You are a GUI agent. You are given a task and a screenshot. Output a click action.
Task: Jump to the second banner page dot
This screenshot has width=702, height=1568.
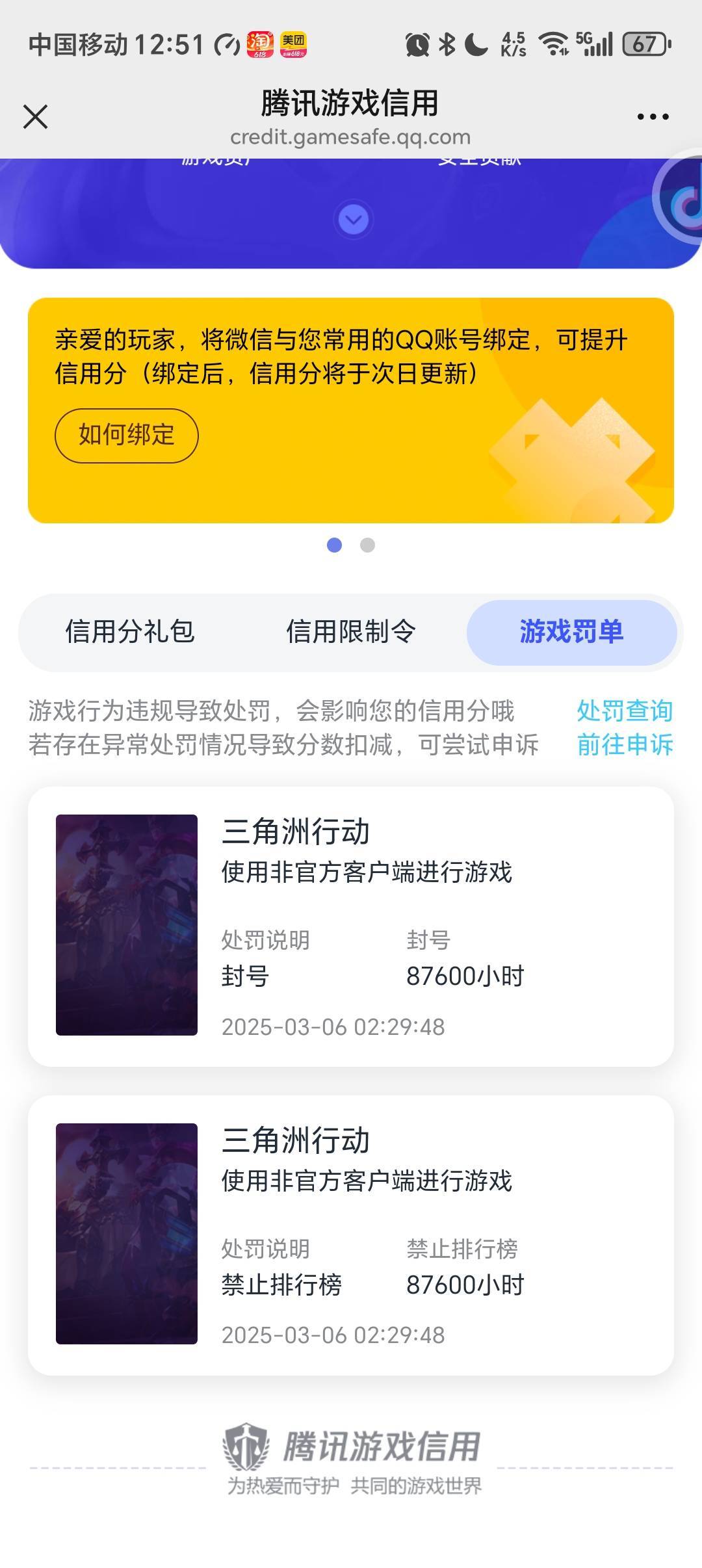[367, 545]
